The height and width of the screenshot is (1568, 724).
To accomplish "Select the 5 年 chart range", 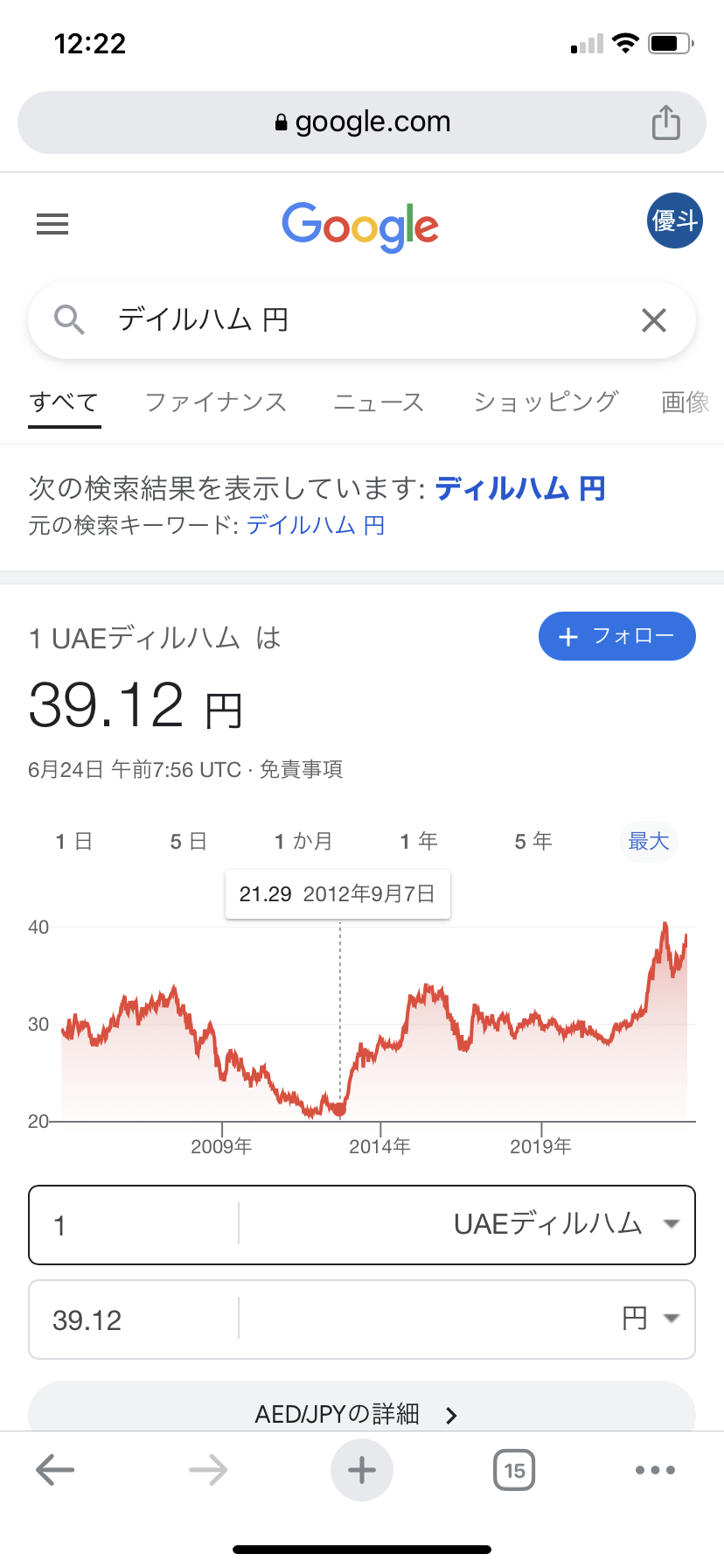I will coord(533,842).
